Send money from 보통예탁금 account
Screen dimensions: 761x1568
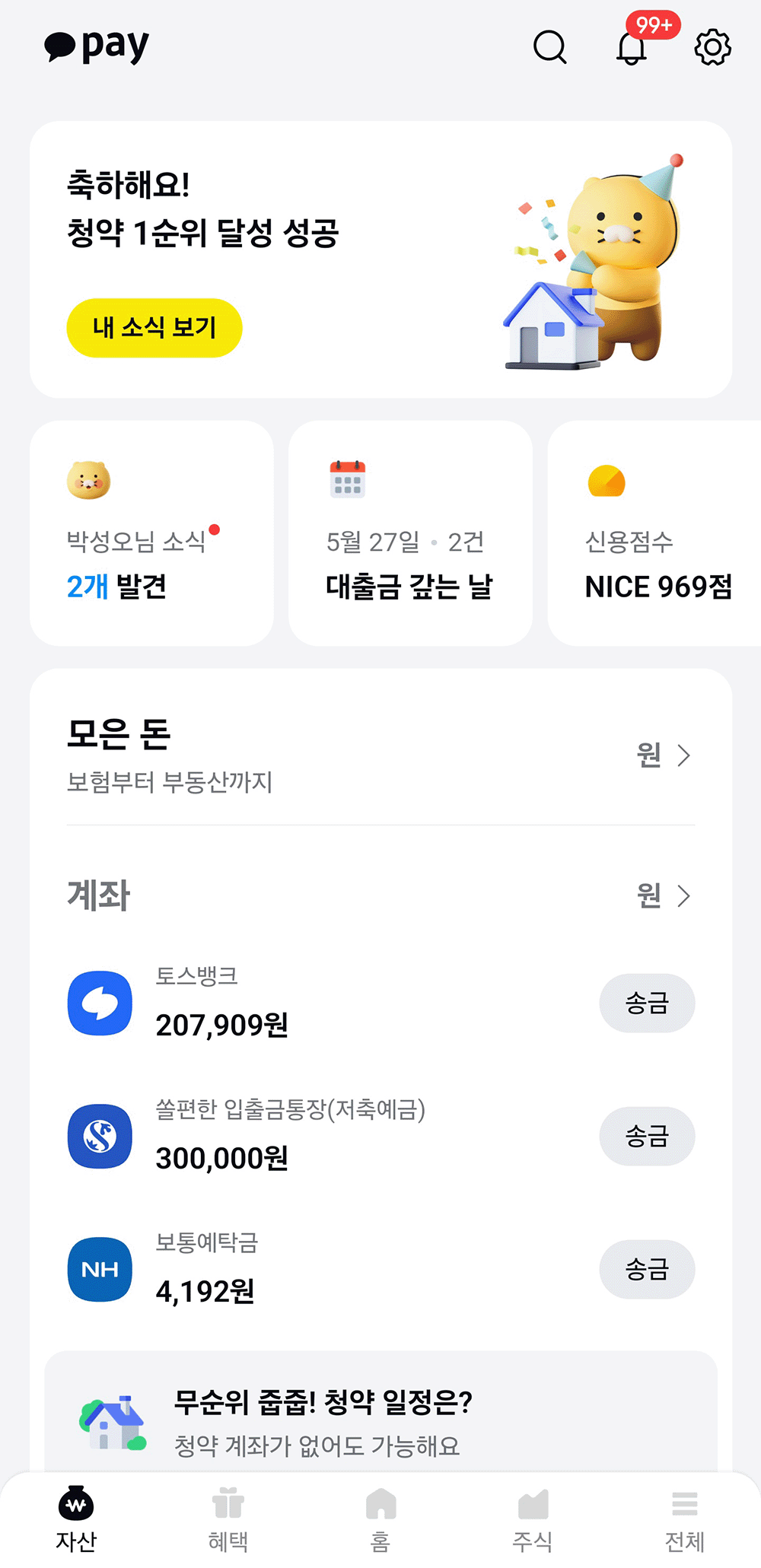click(647, 1269)
